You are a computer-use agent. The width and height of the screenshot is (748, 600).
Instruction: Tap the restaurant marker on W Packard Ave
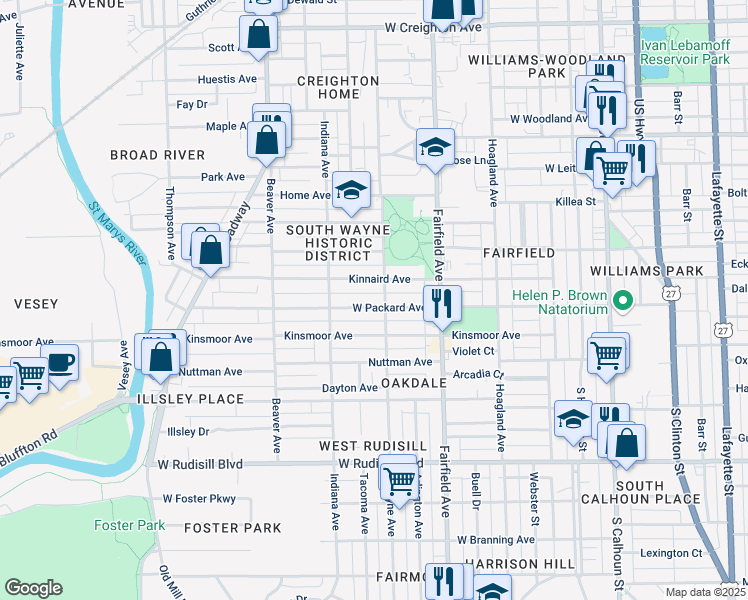pos(442,302)
